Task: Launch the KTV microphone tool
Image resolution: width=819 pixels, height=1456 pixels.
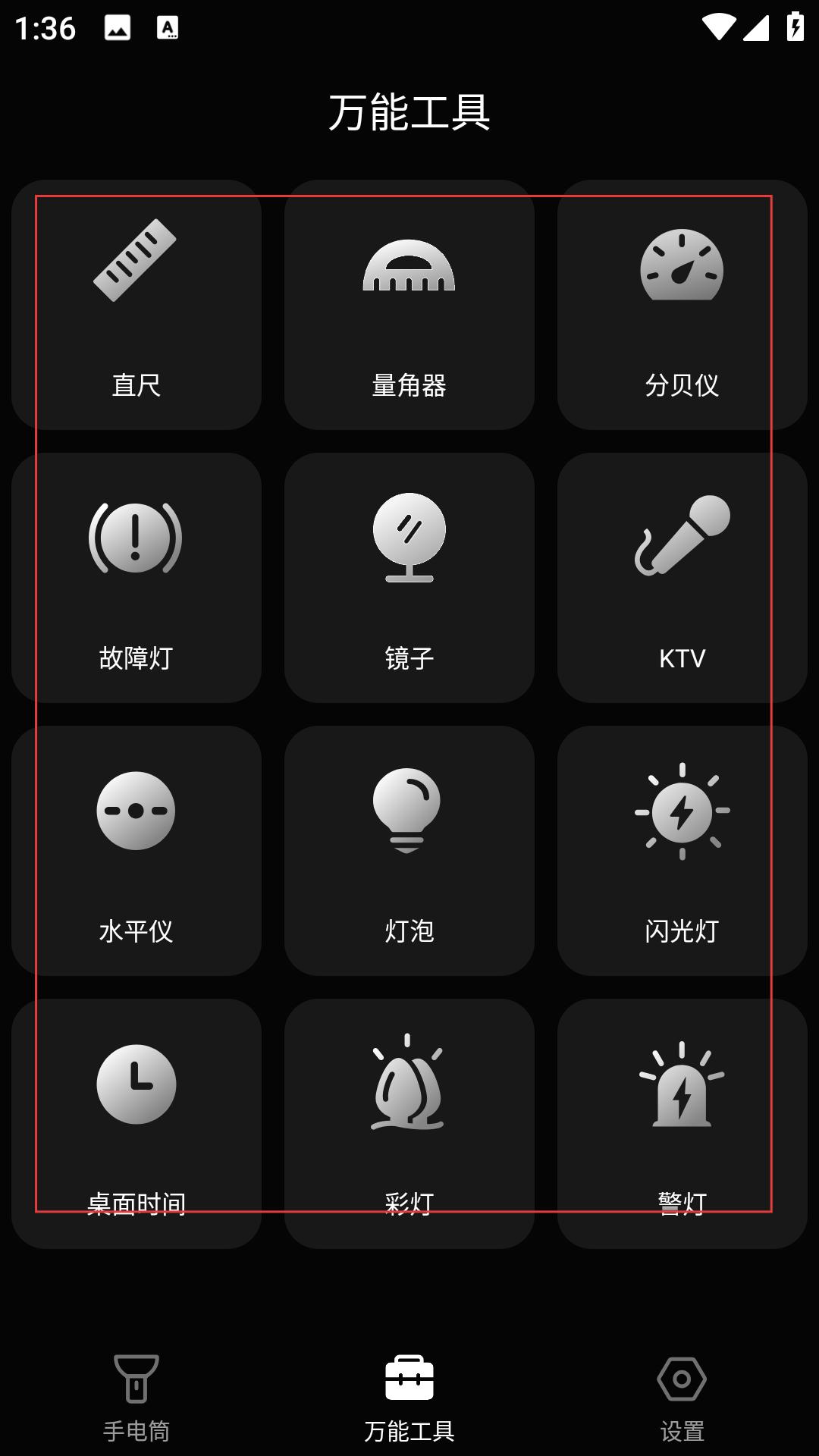Action: [682, 578]
